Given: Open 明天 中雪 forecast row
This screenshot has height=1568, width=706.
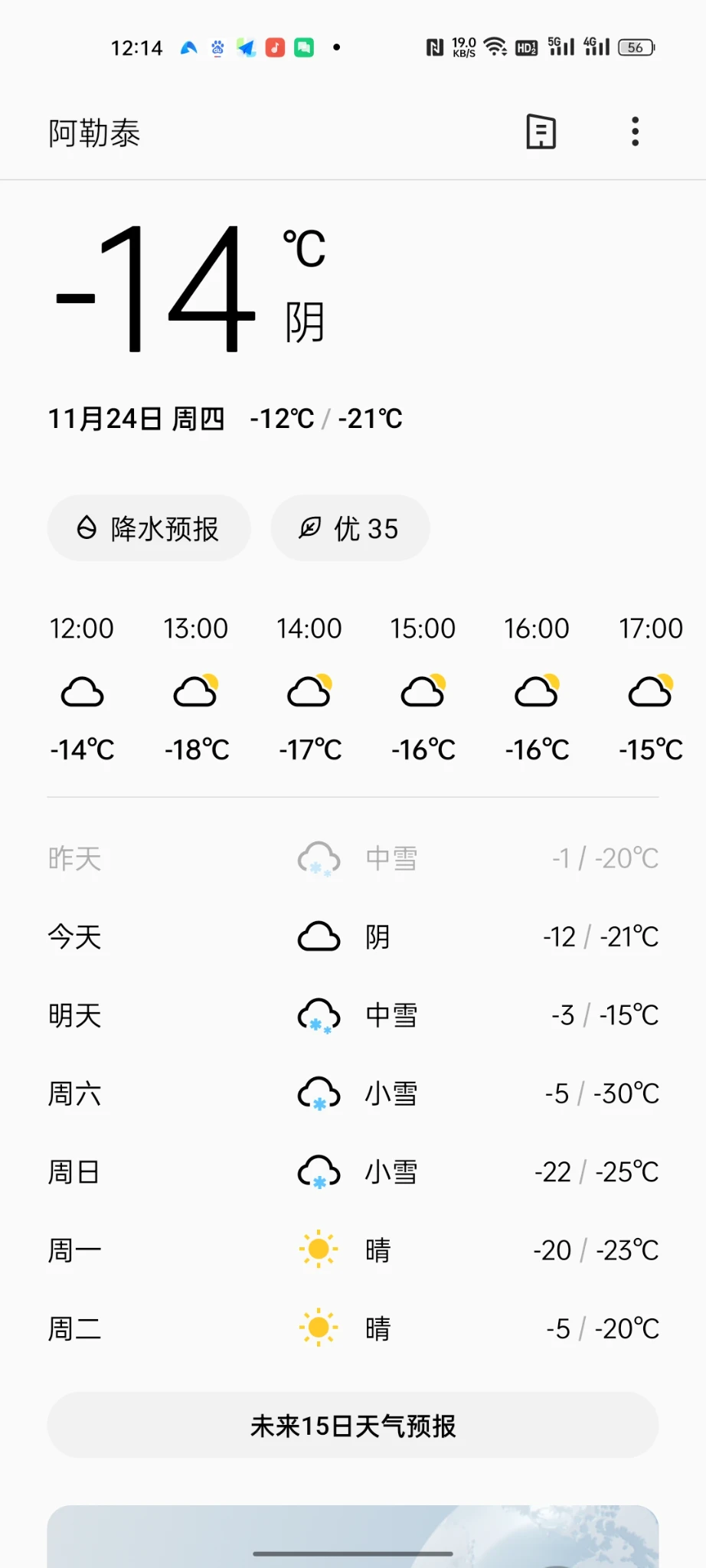Looking at the screenshot, I should 353,1015.
